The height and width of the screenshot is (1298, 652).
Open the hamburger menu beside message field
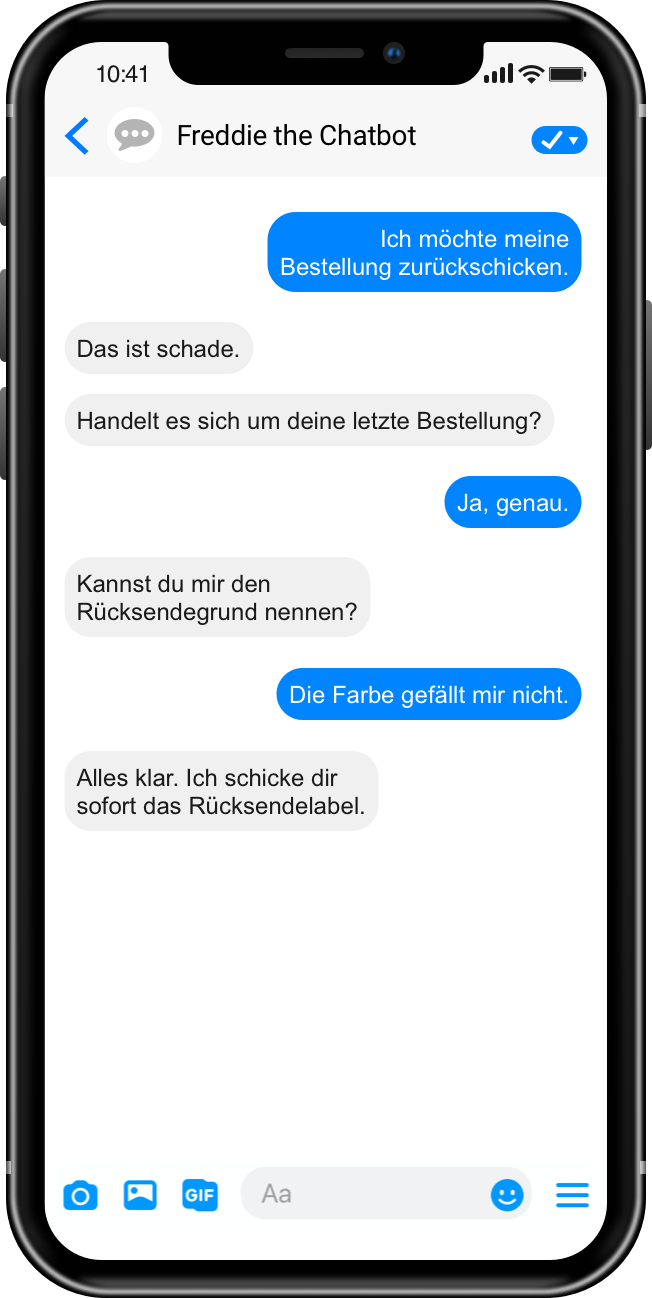tap(572, 1195)
